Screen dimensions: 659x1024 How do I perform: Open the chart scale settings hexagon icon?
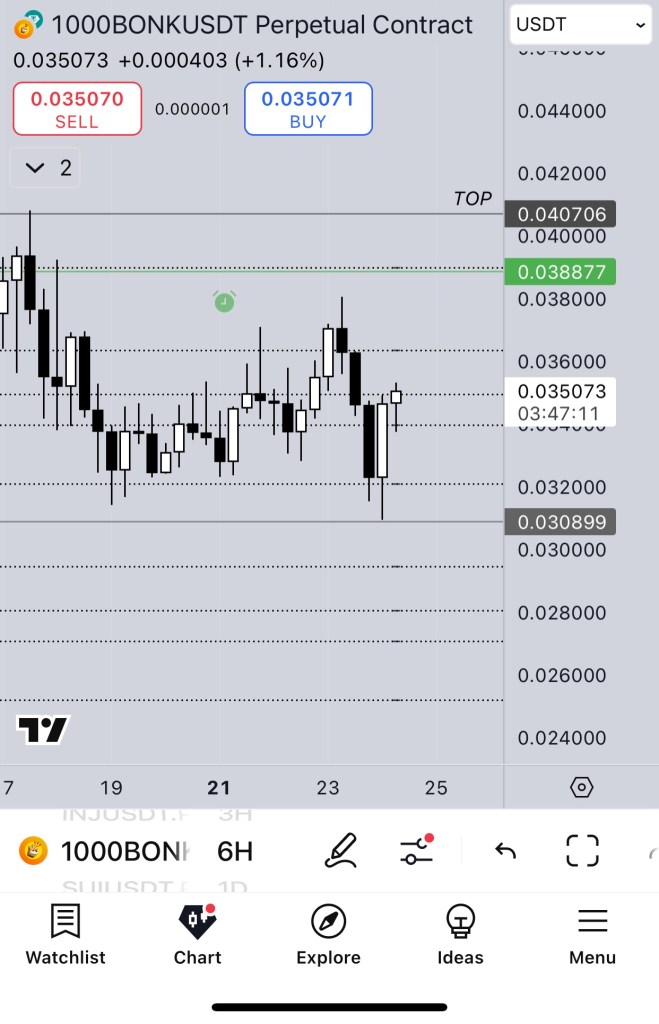coord(582,787)
